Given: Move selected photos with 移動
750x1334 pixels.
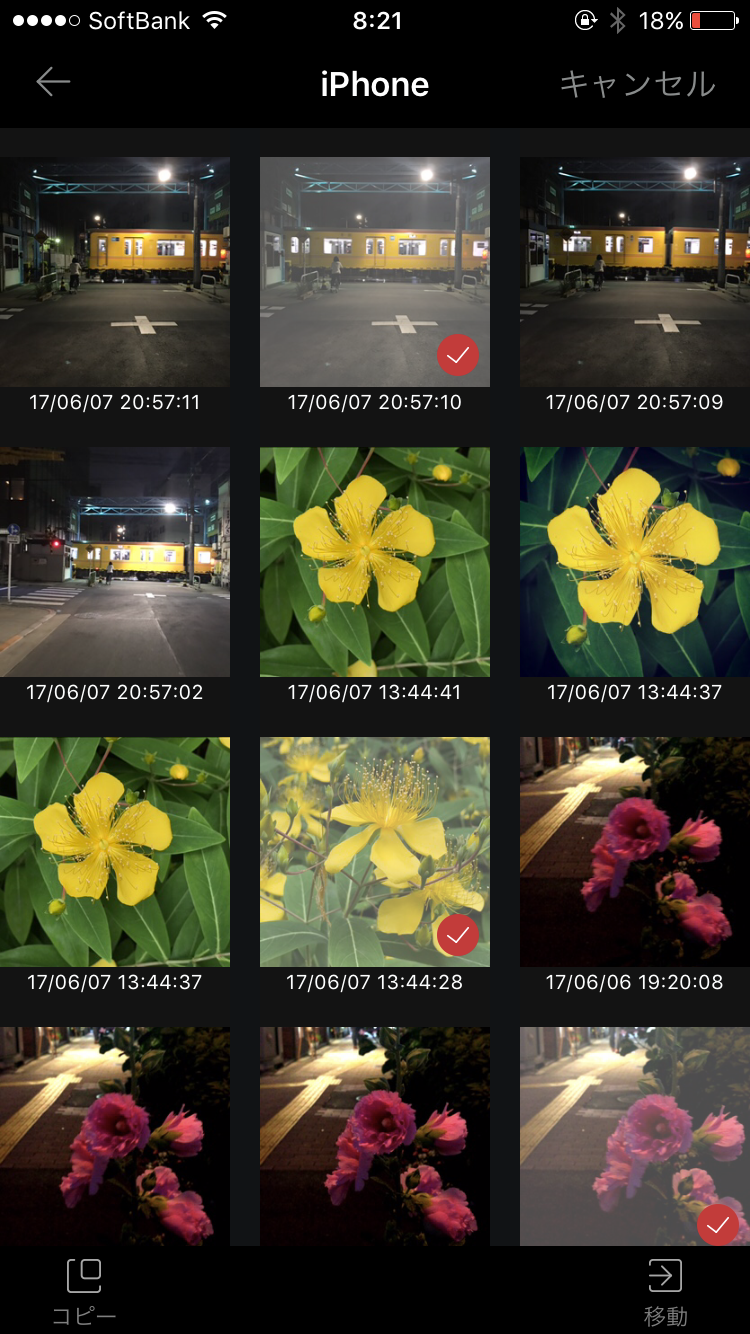Looking at the screenshot, I should tap(665, 1290).
